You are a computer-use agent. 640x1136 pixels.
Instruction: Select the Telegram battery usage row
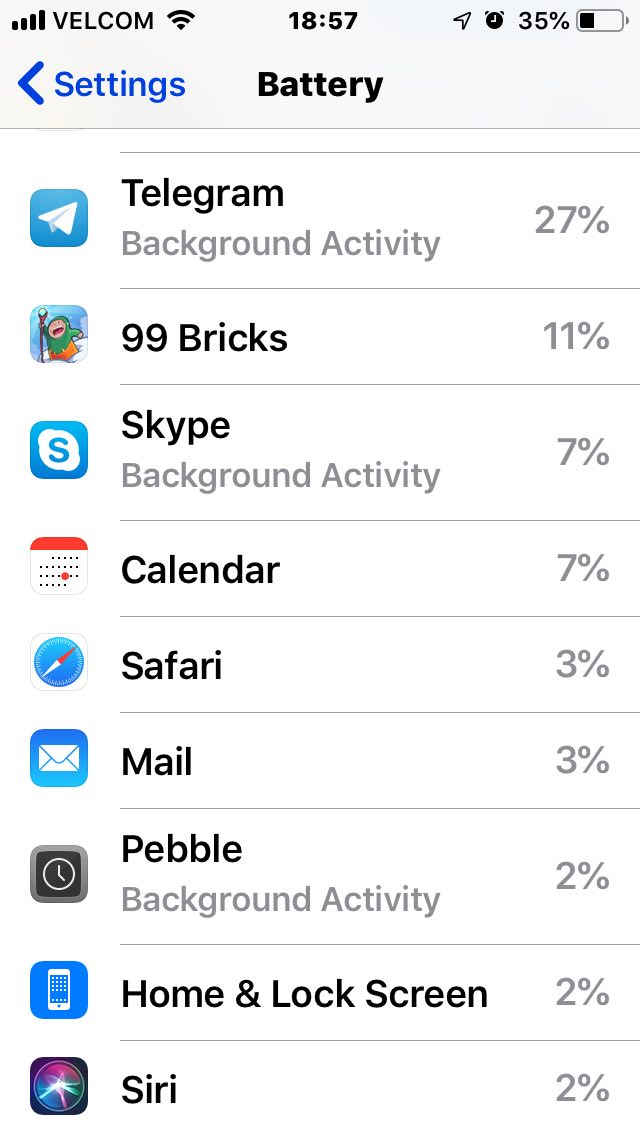coord(320,219)
